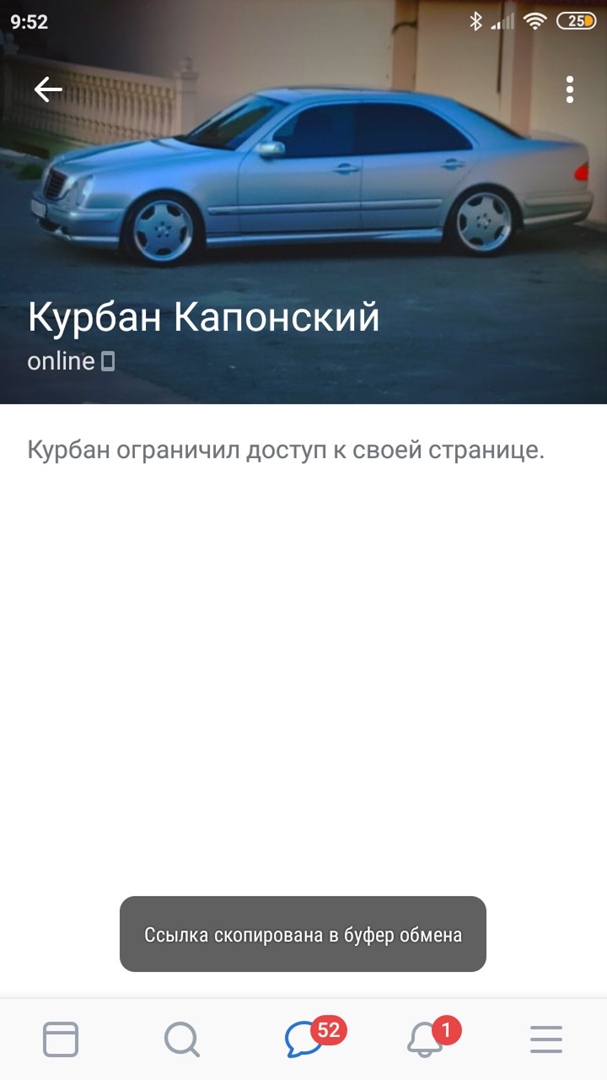Open the three-dot overflow menu

point(569,90)
